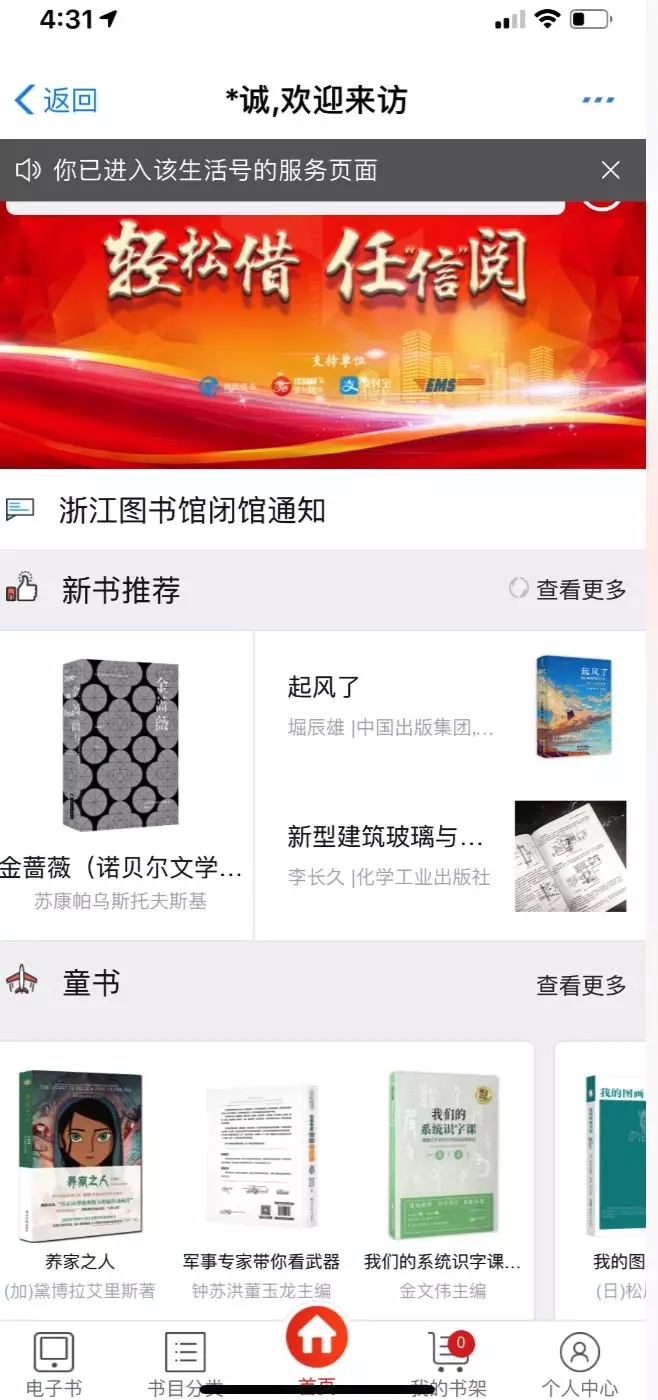Dismiss the service page notification bar

[611, 171]
